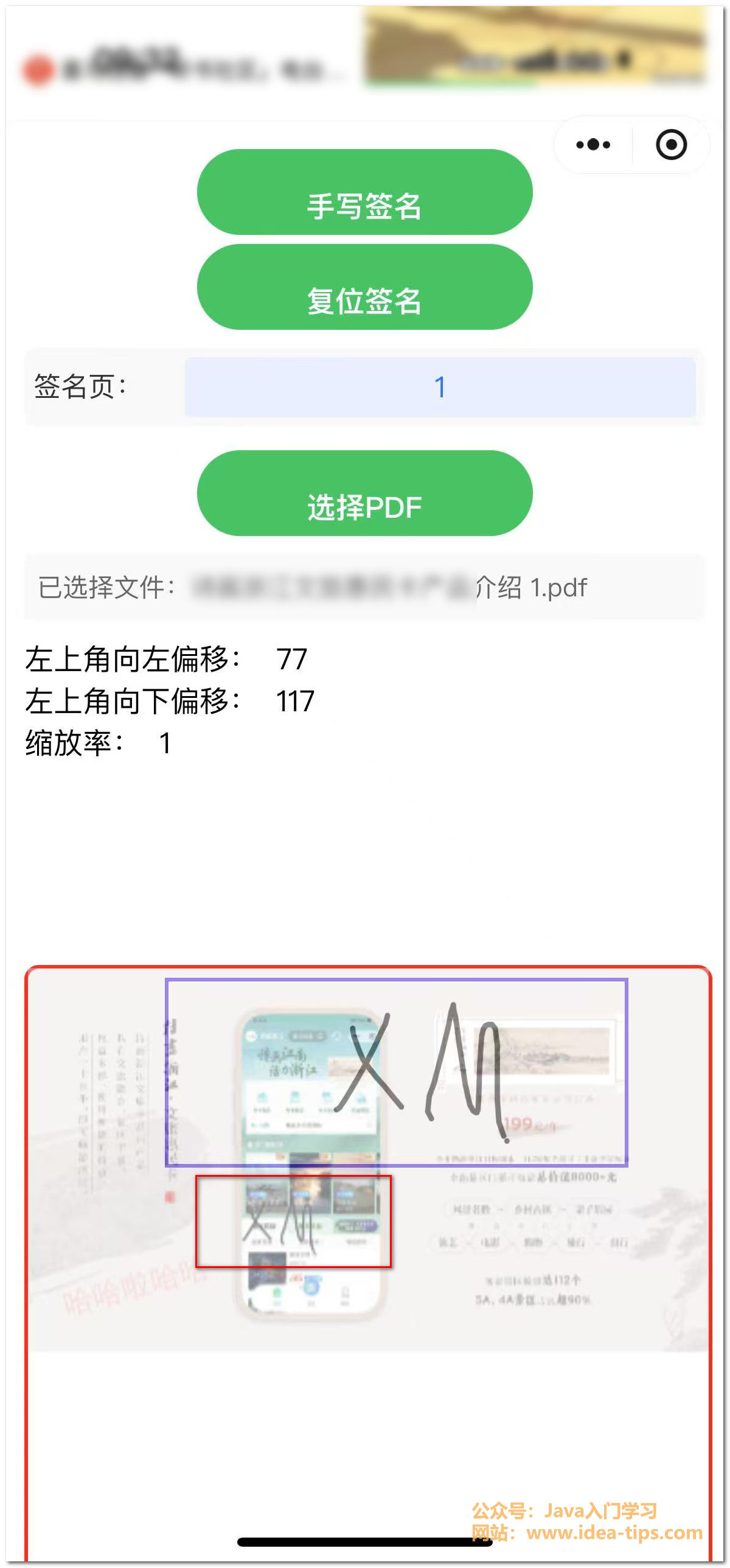The width and height of the screenshot is (730, 1568).
Task: Close the mini program via circle icon
Action: tap(671, 145)
